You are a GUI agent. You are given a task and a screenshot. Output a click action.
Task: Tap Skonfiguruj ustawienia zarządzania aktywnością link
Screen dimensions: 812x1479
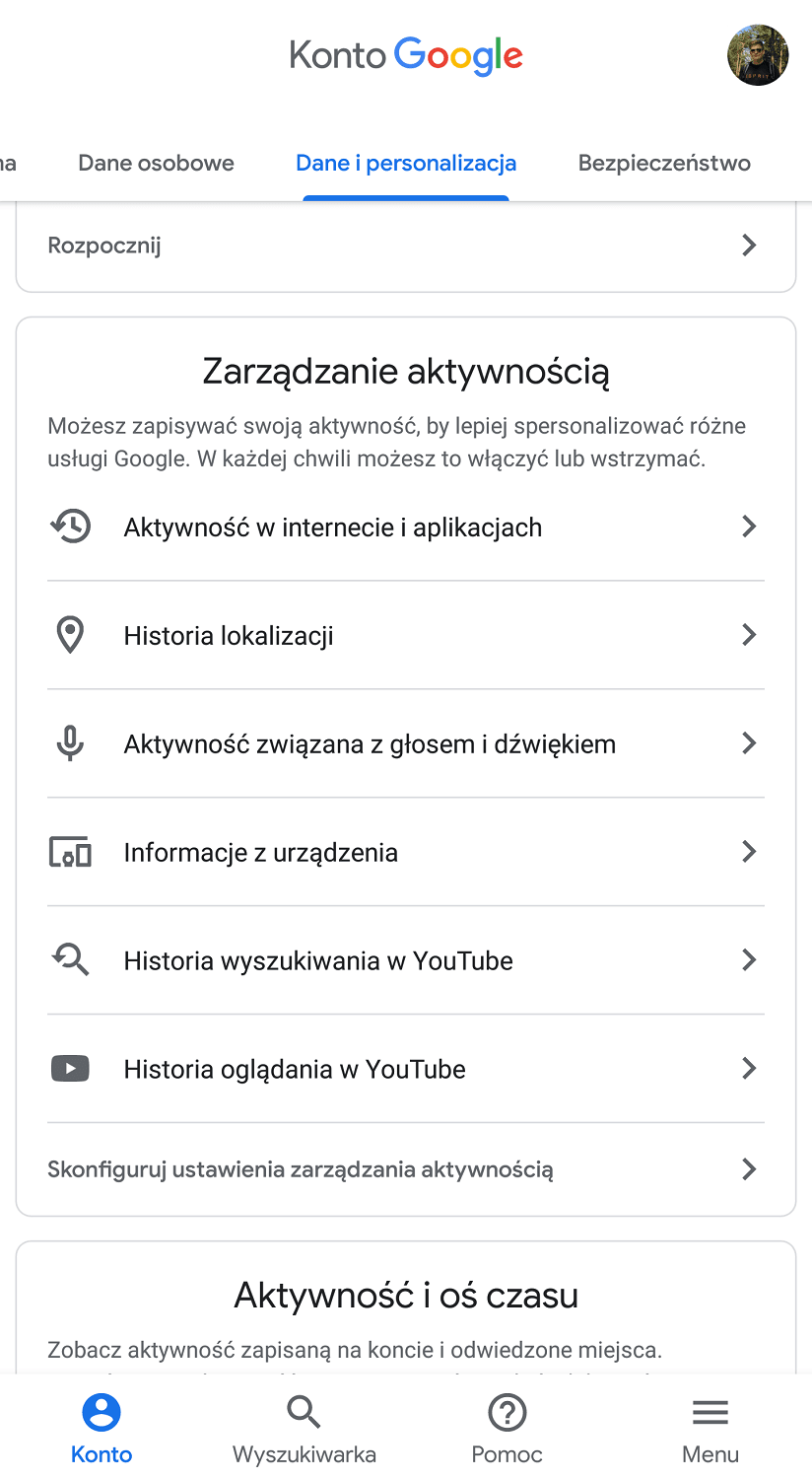[406, 1169]
